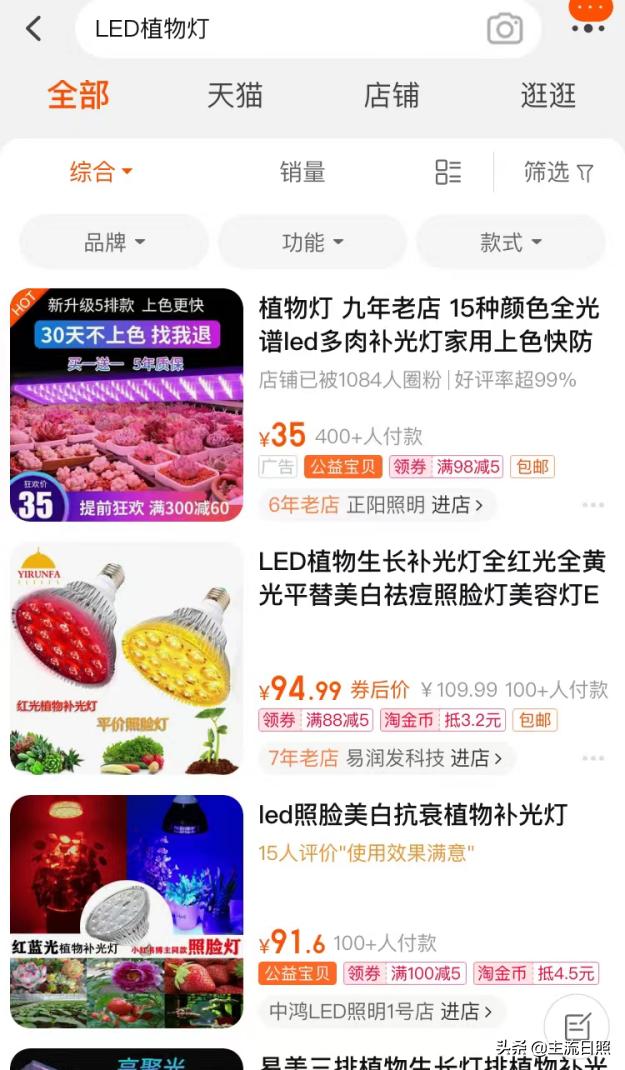Switch to the 逛逛 tab

[x=548, y=95]
